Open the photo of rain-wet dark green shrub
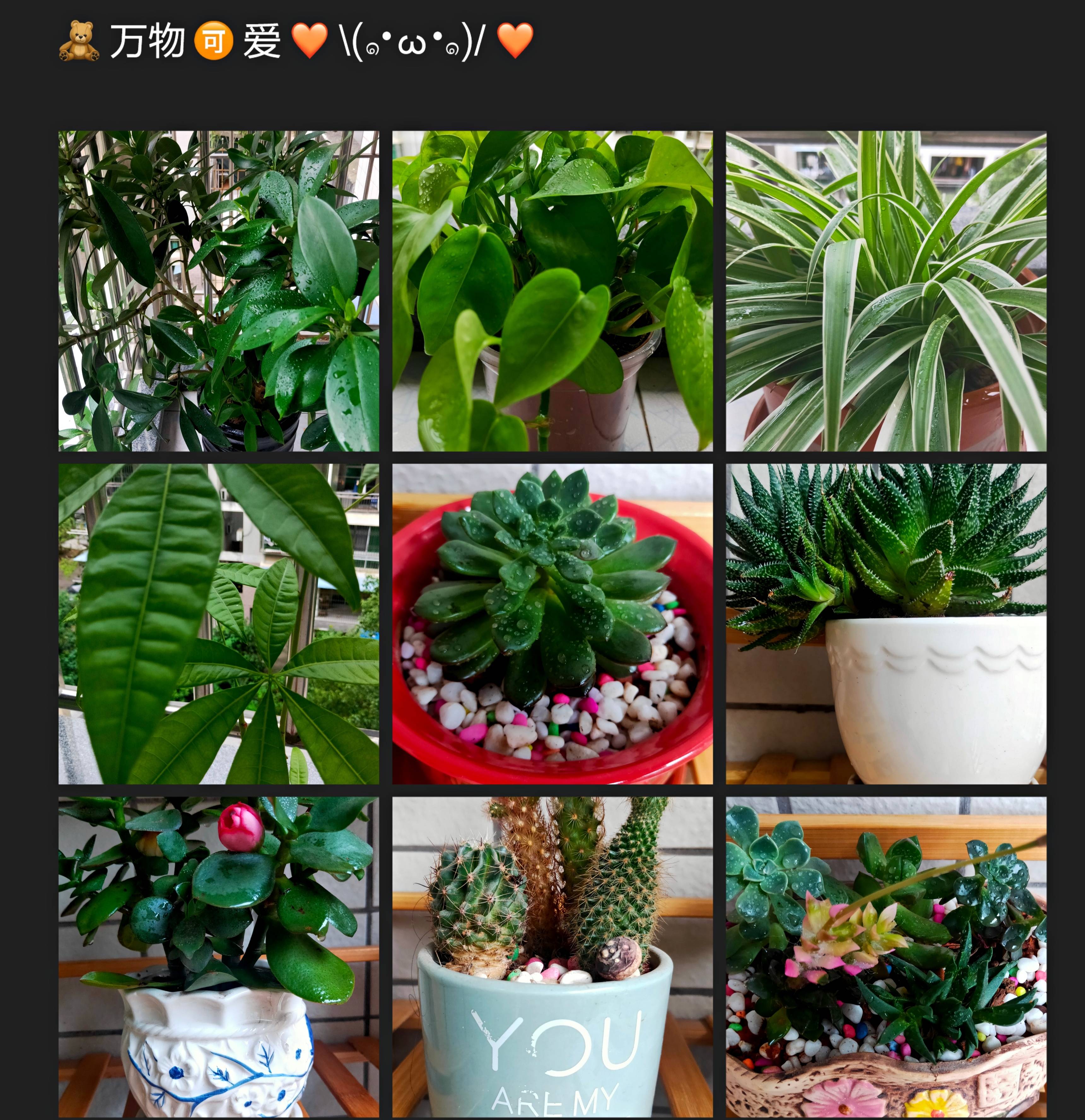1085x1120 pixels. pyautogui.click(x=218, y=291)
